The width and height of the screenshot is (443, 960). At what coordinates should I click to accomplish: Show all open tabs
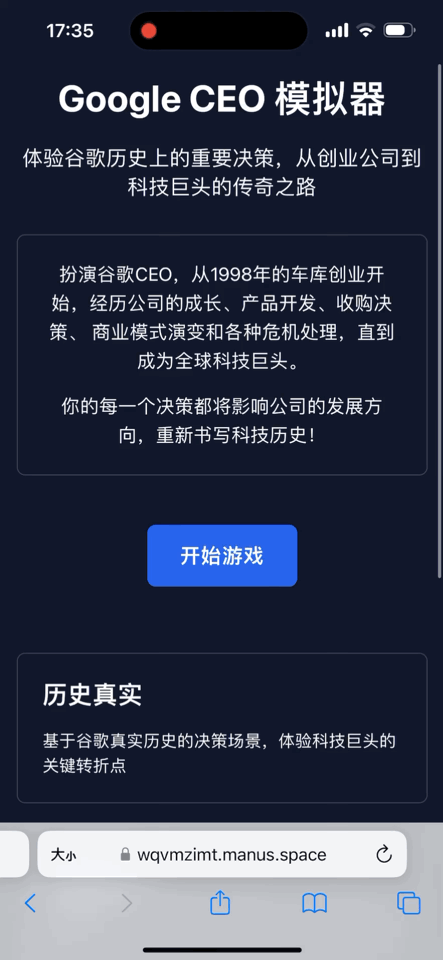409,903
